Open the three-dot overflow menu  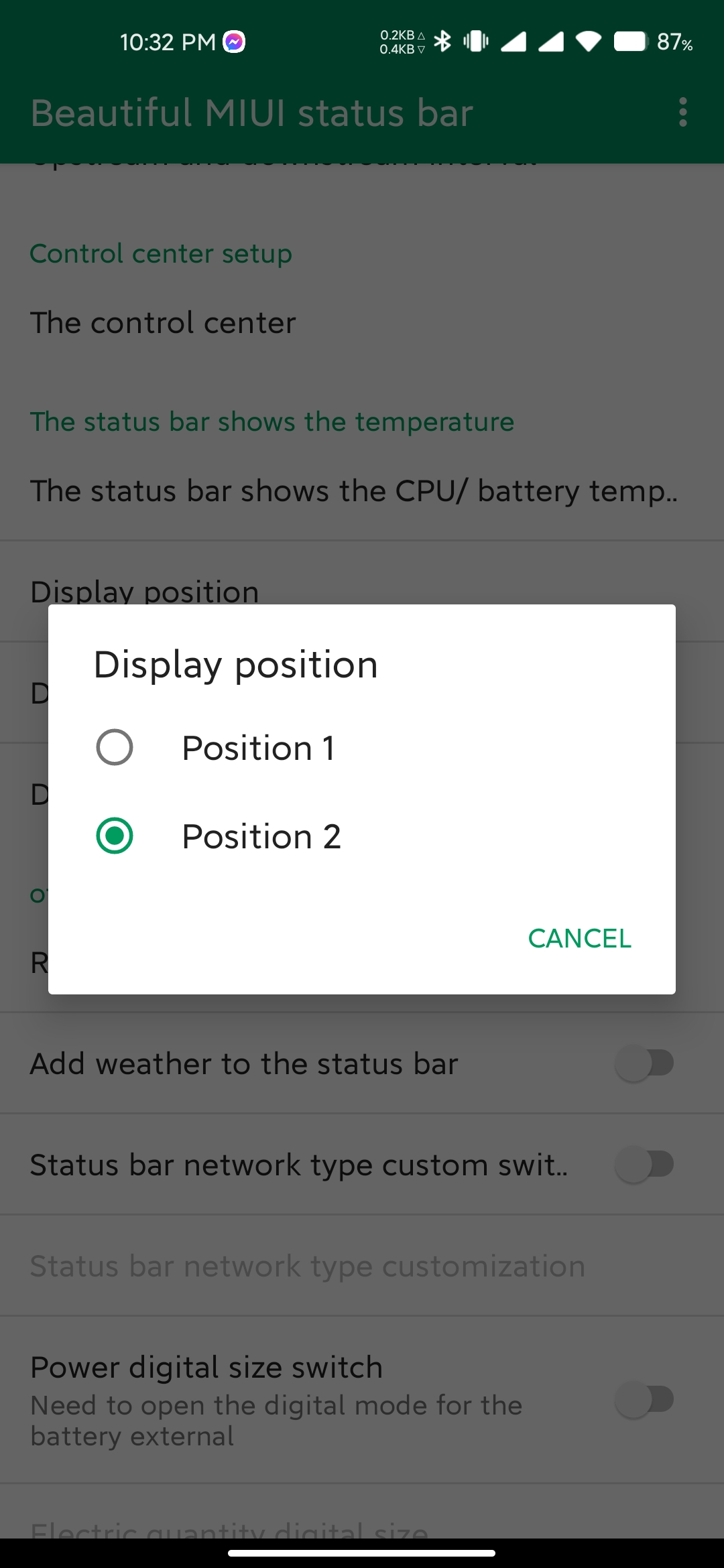click(683, 113)
